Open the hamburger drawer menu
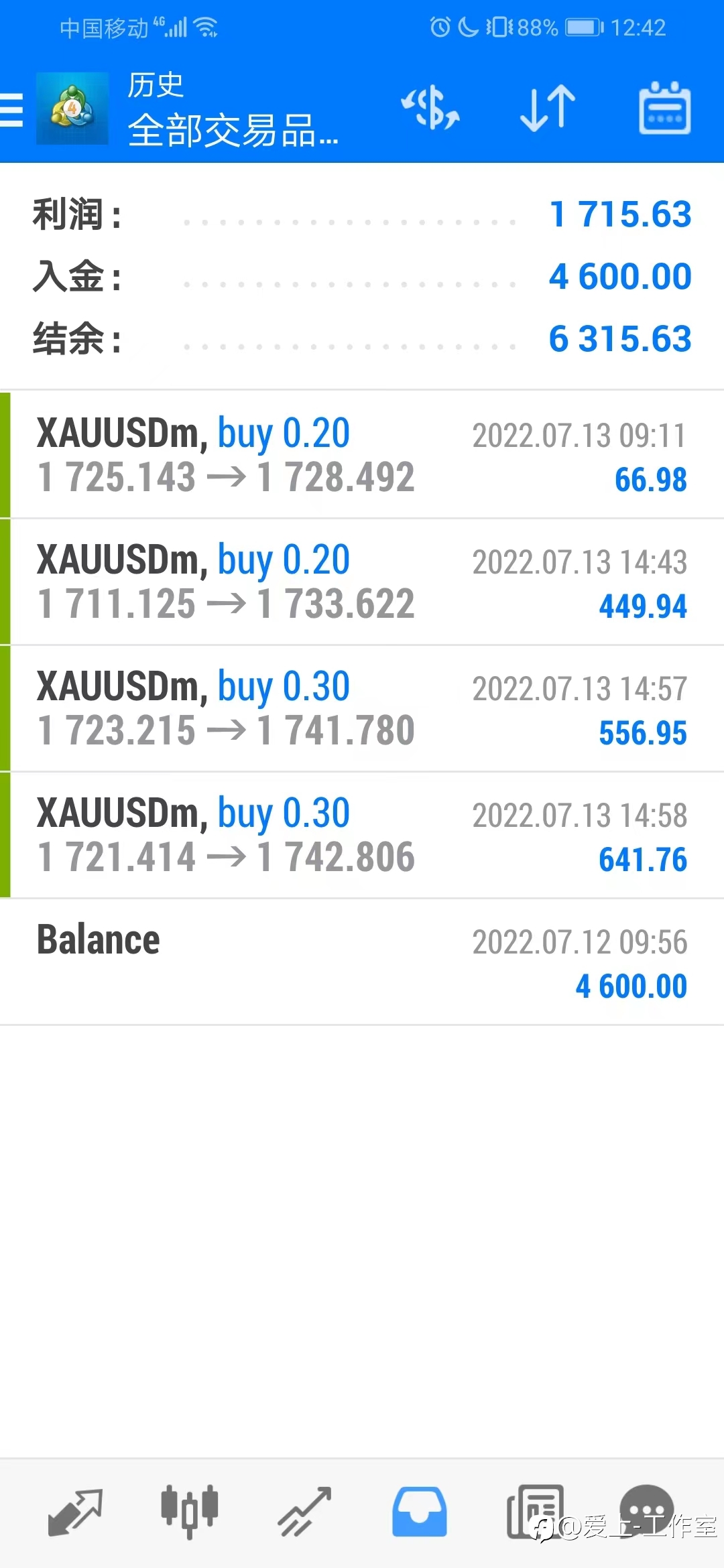This screenshot has width=724, height=1568. tap(11, 110)
